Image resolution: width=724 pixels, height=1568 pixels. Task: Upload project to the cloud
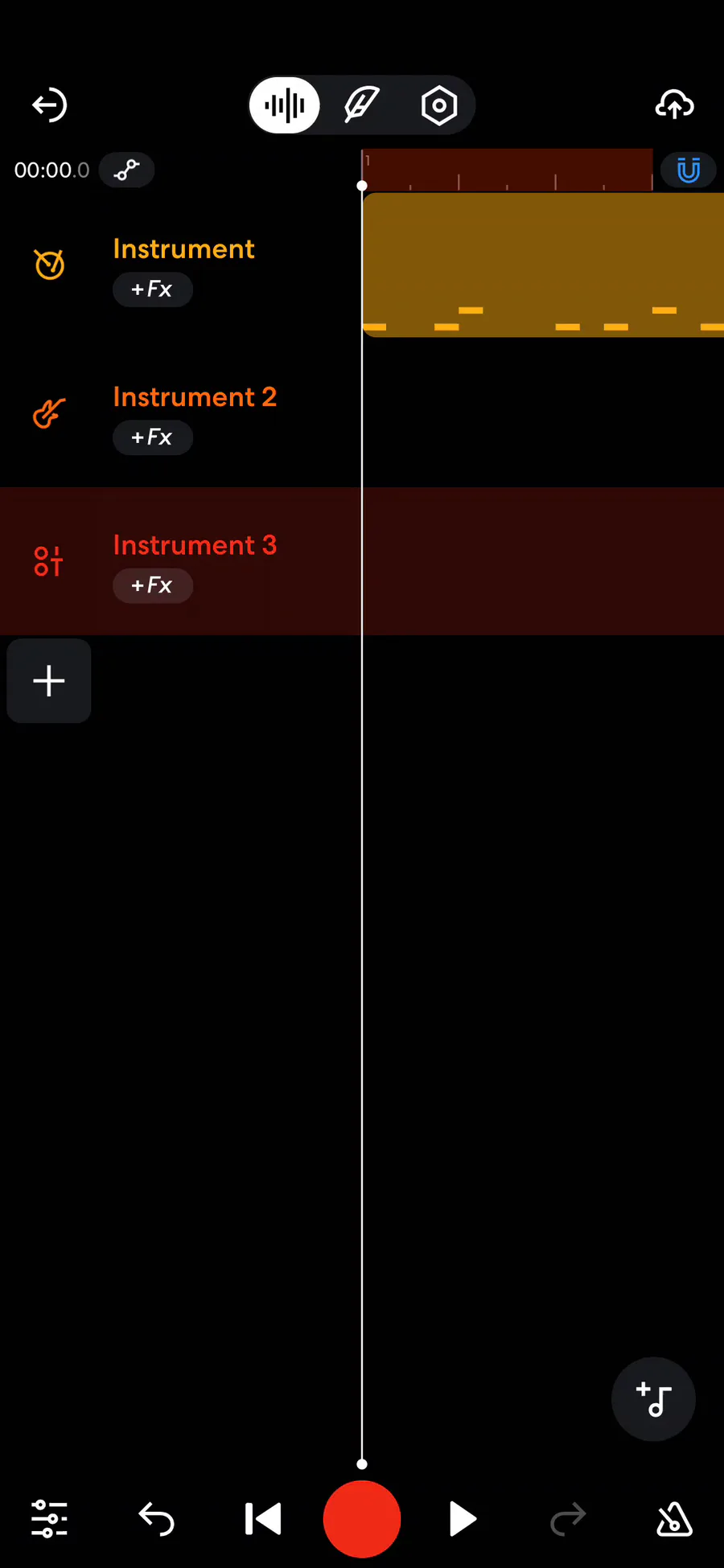click(x=675, y=105)
